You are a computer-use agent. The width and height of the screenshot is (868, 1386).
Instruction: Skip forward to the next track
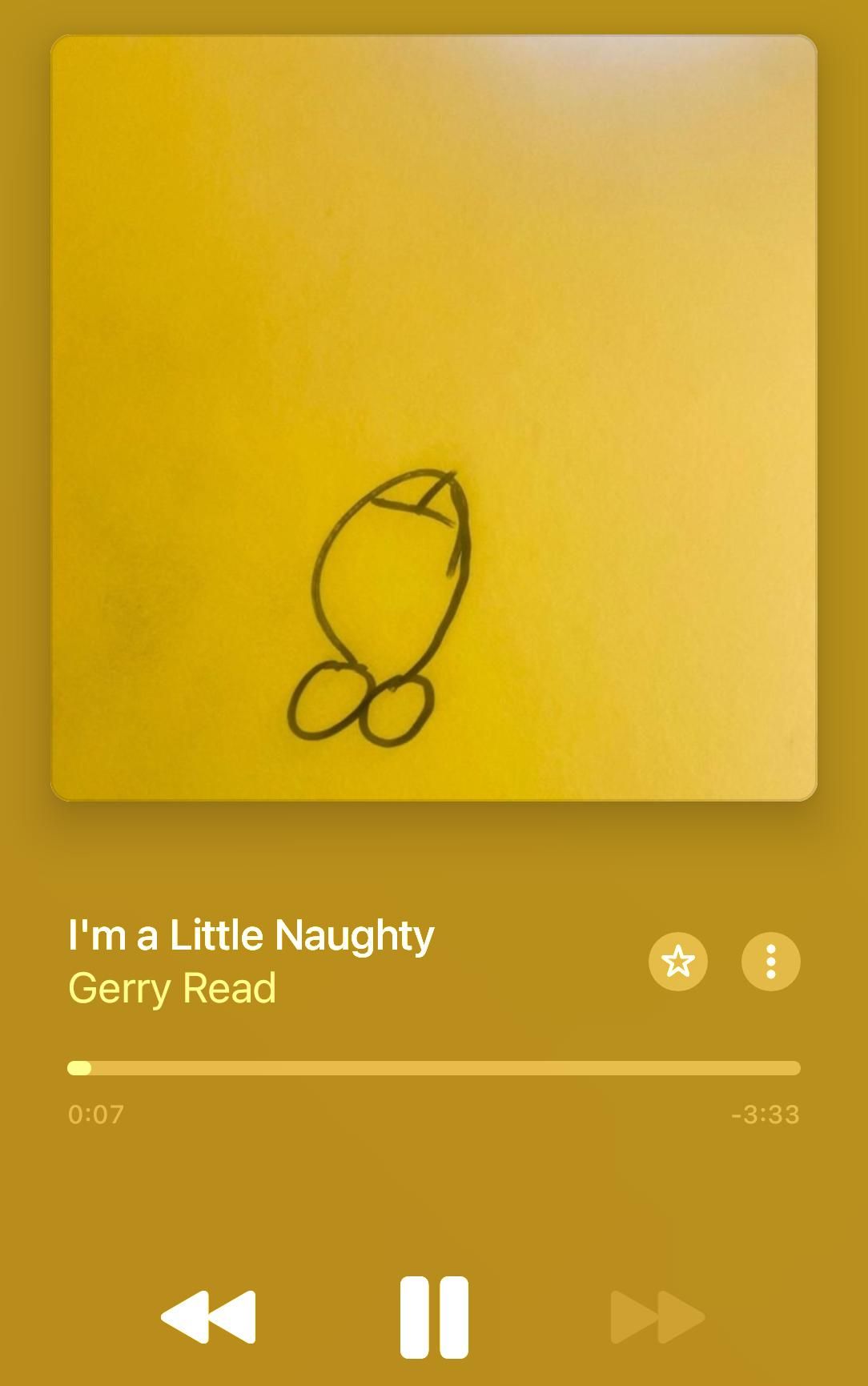657,1317
